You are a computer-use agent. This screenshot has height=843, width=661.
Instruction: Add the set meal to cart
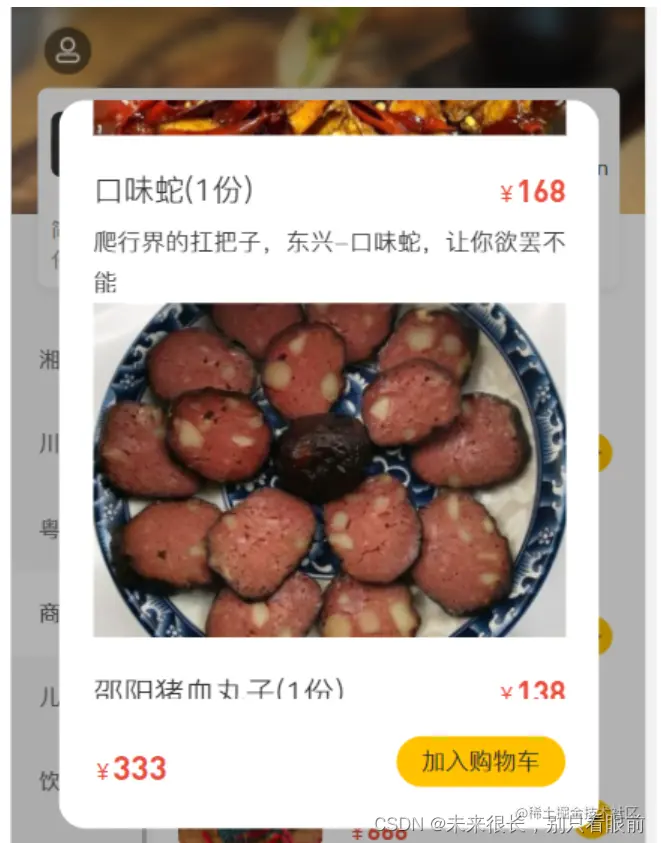tap(480, 762)
